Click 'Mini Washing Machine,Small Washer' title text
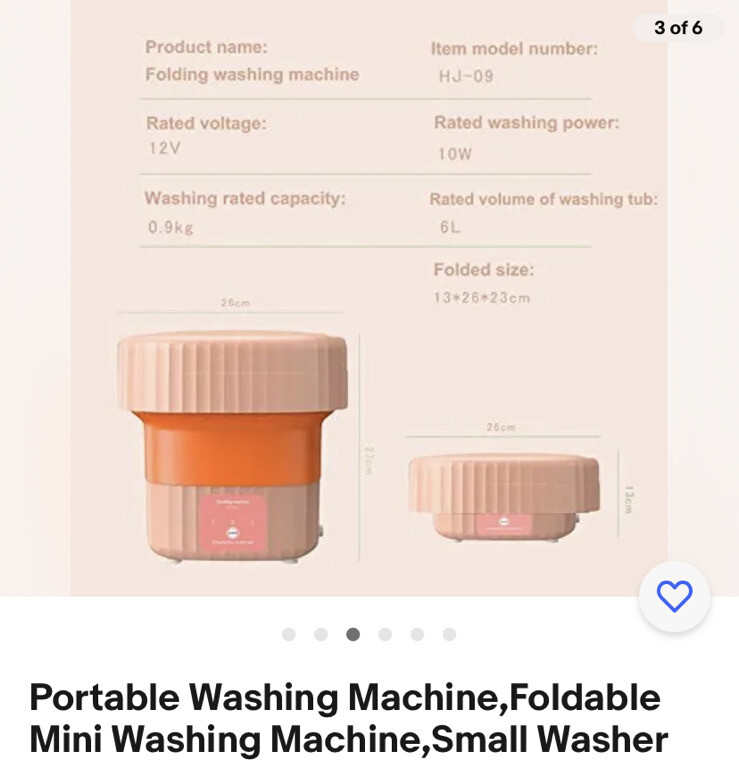 [348, 740]
